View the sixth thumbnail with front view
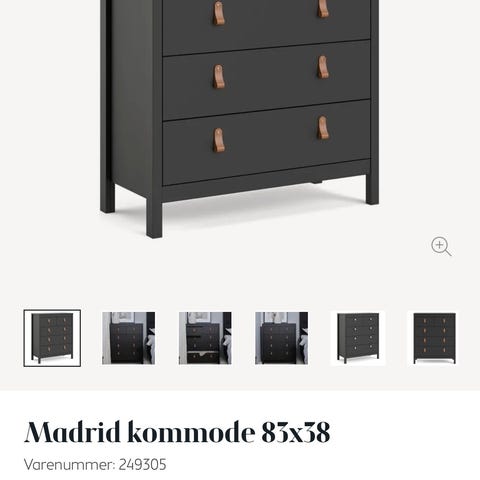The height and width of the screenshot is (480, 480). 435,338
